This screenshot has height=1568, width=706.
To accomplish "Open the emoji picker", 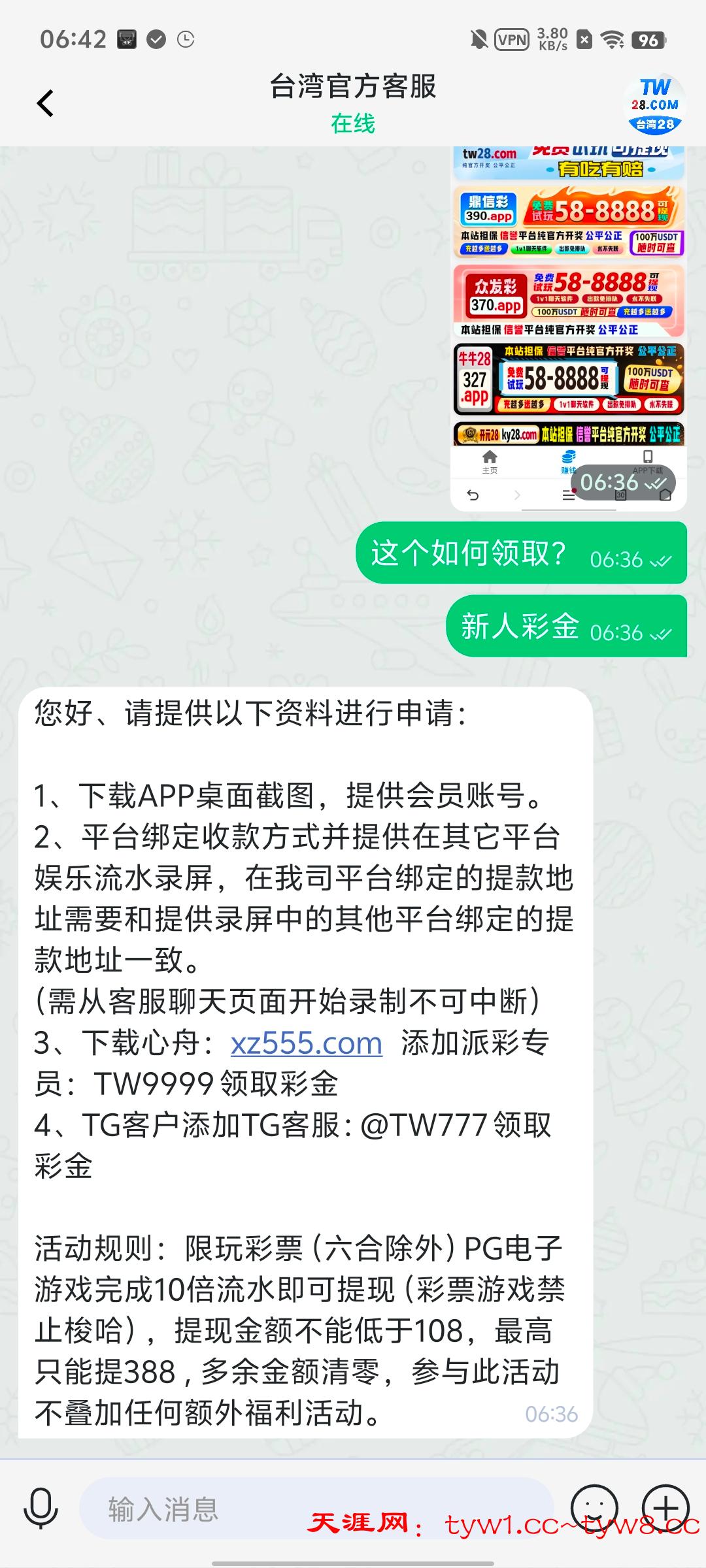I will click(x=594, y=1508).
